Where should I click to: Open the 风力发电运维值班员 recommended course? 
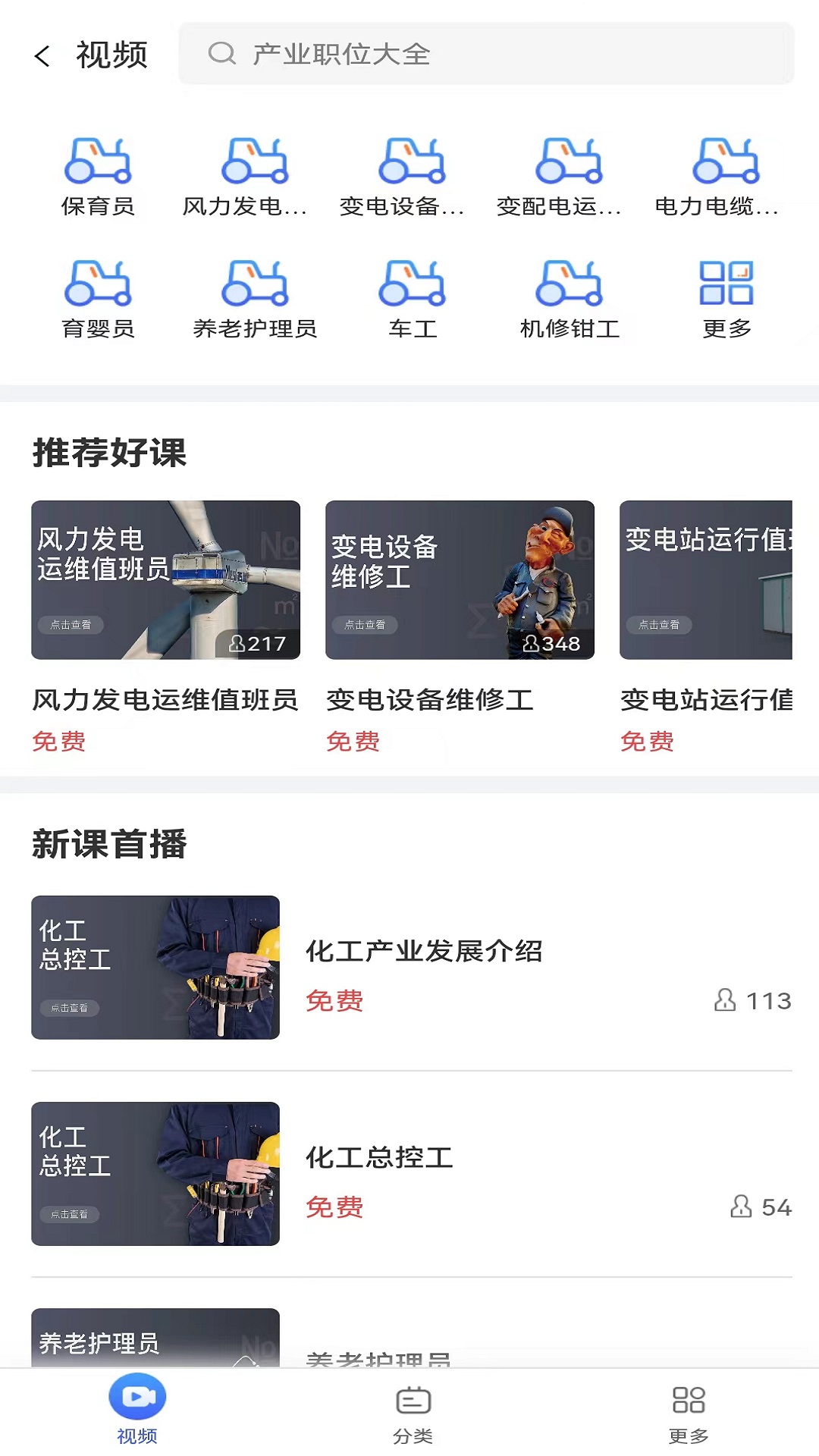165,580
